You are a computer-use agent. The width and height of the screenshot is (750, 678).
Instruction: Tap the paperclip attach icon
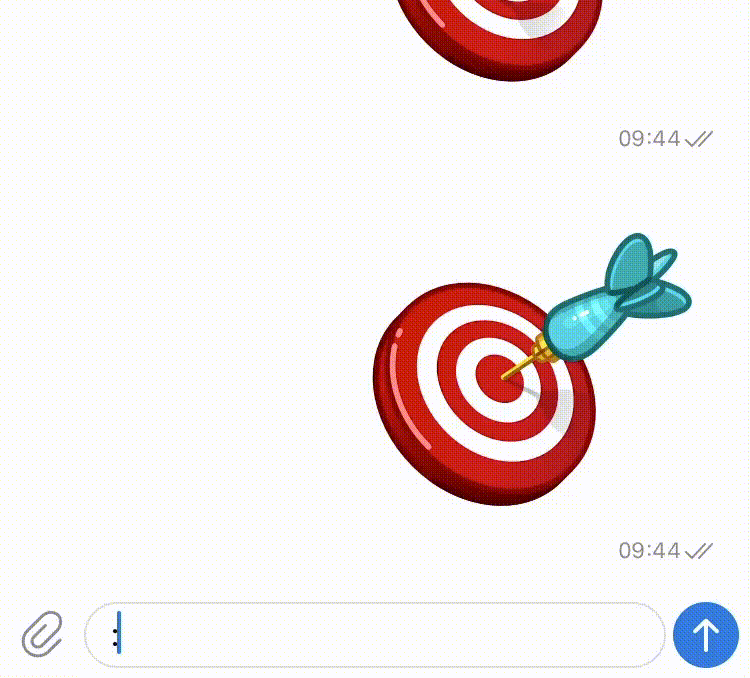[x=42, y=634]
